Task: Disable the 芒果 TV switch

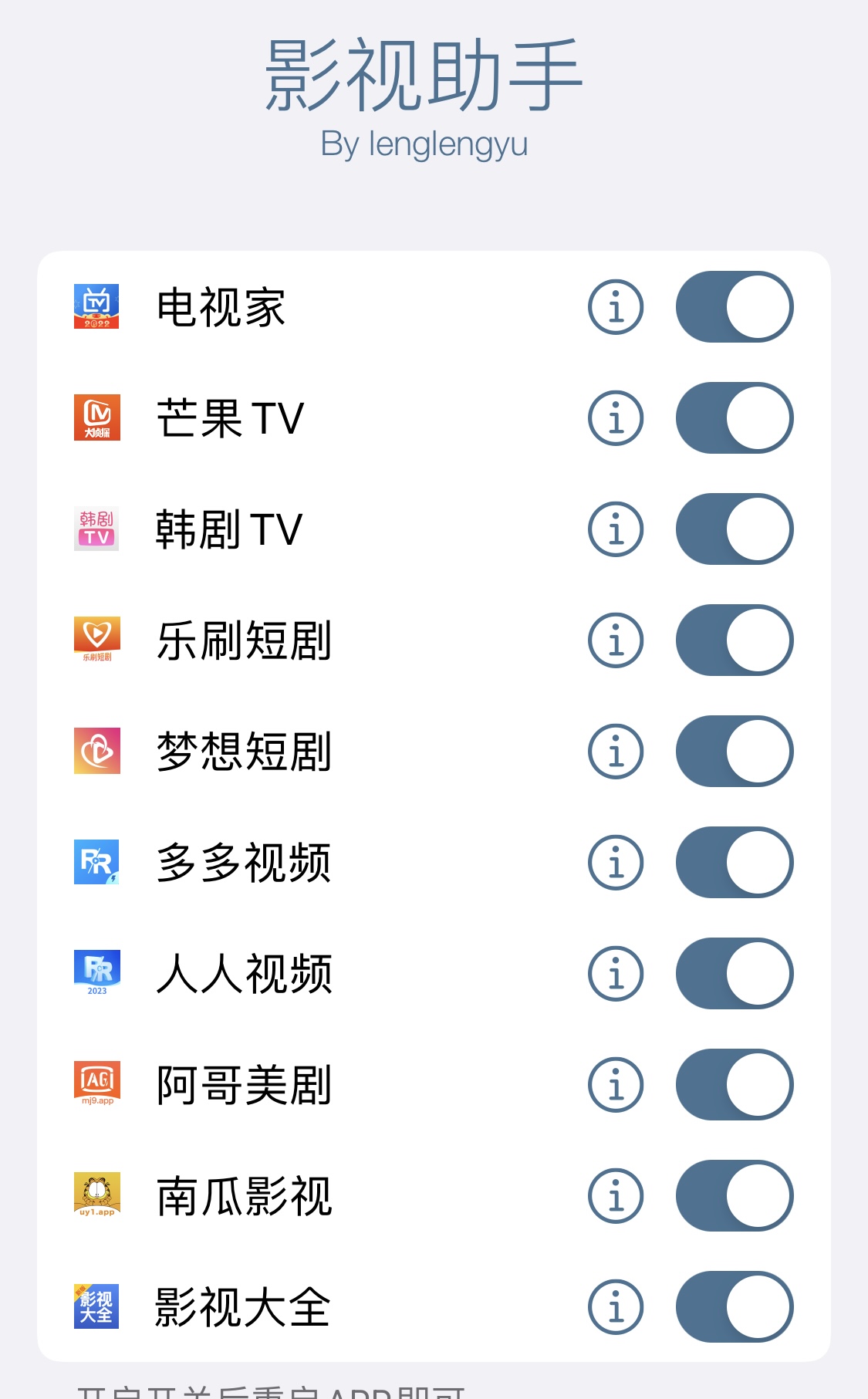Action: (735, 418)
